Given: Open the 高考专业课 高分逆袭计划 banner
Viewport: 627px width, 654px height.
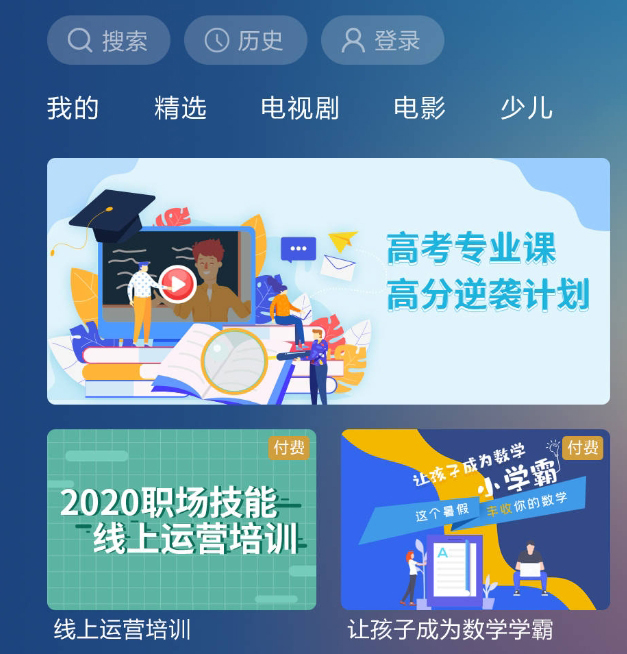Looking at the screenshot, I should 328,281.
